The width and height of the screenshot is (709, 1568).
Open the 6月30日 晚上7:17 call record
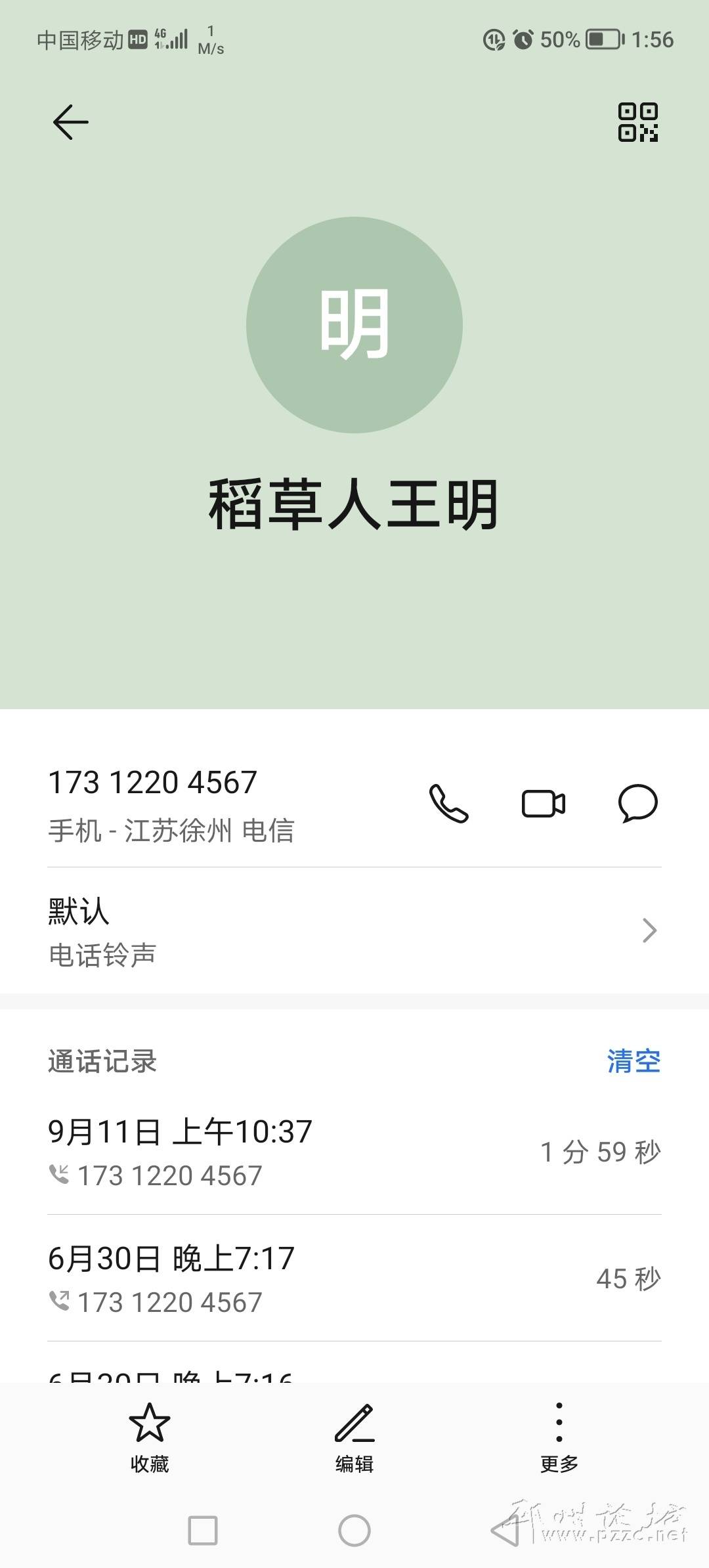click(x=354, y=1278)
